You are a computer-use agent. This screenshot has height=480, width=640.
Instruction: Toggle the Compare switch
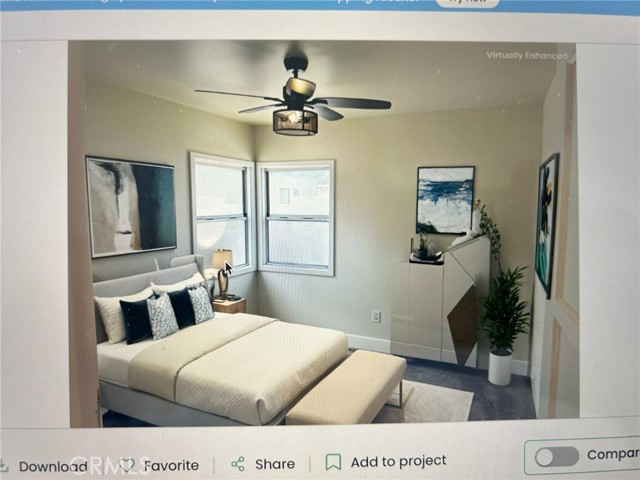point(557,456)
